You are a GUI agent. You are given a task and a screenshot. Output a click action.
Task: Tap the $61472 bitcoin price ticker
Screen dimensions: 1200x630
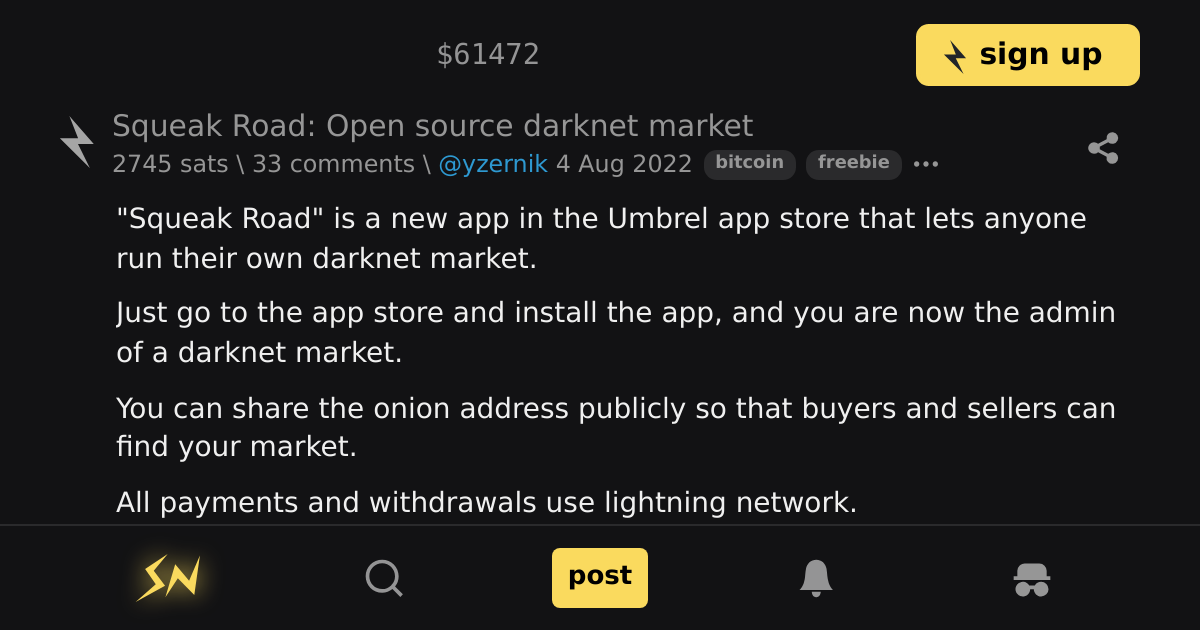(x=488, y=55)
